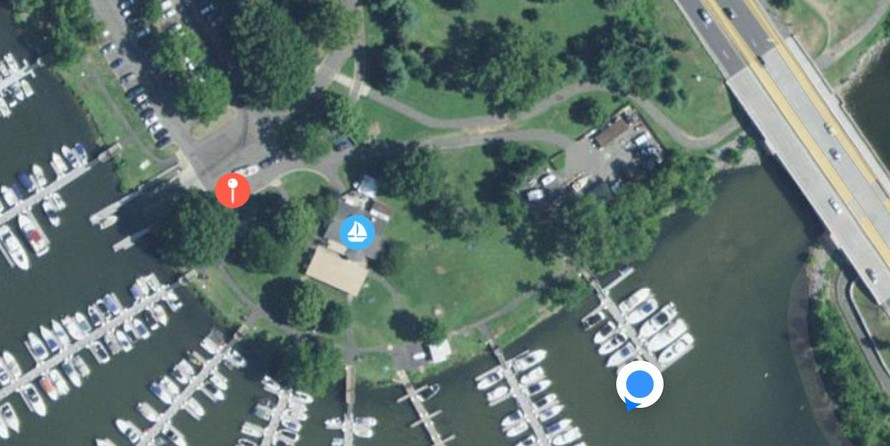The image size is (890, 446).
Task: Tap the blue current location indicator
Action: 639,385
